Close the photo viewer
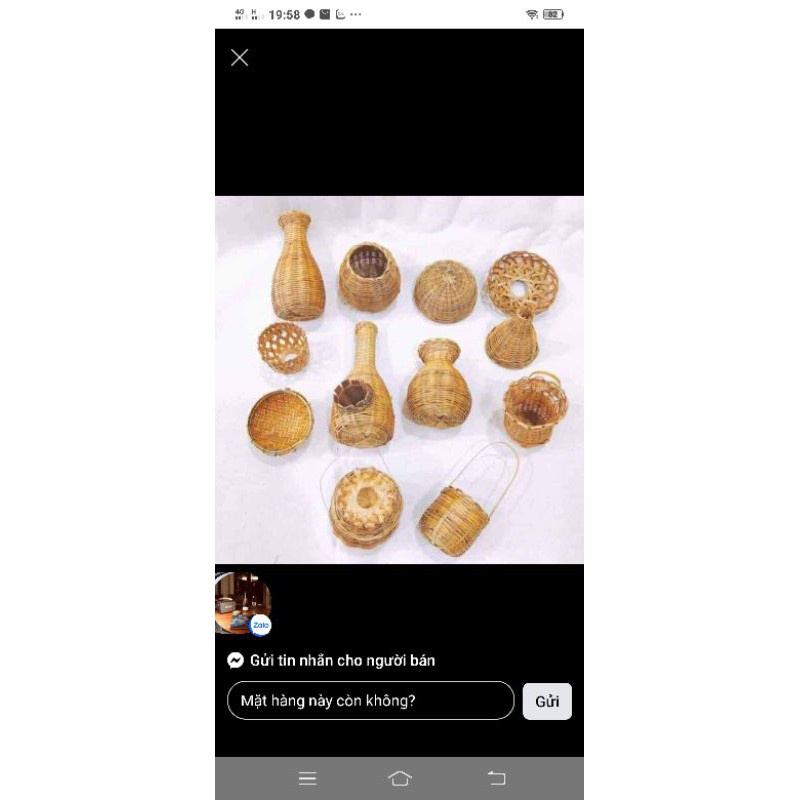800x800 pixels. (x=239, y=58)
